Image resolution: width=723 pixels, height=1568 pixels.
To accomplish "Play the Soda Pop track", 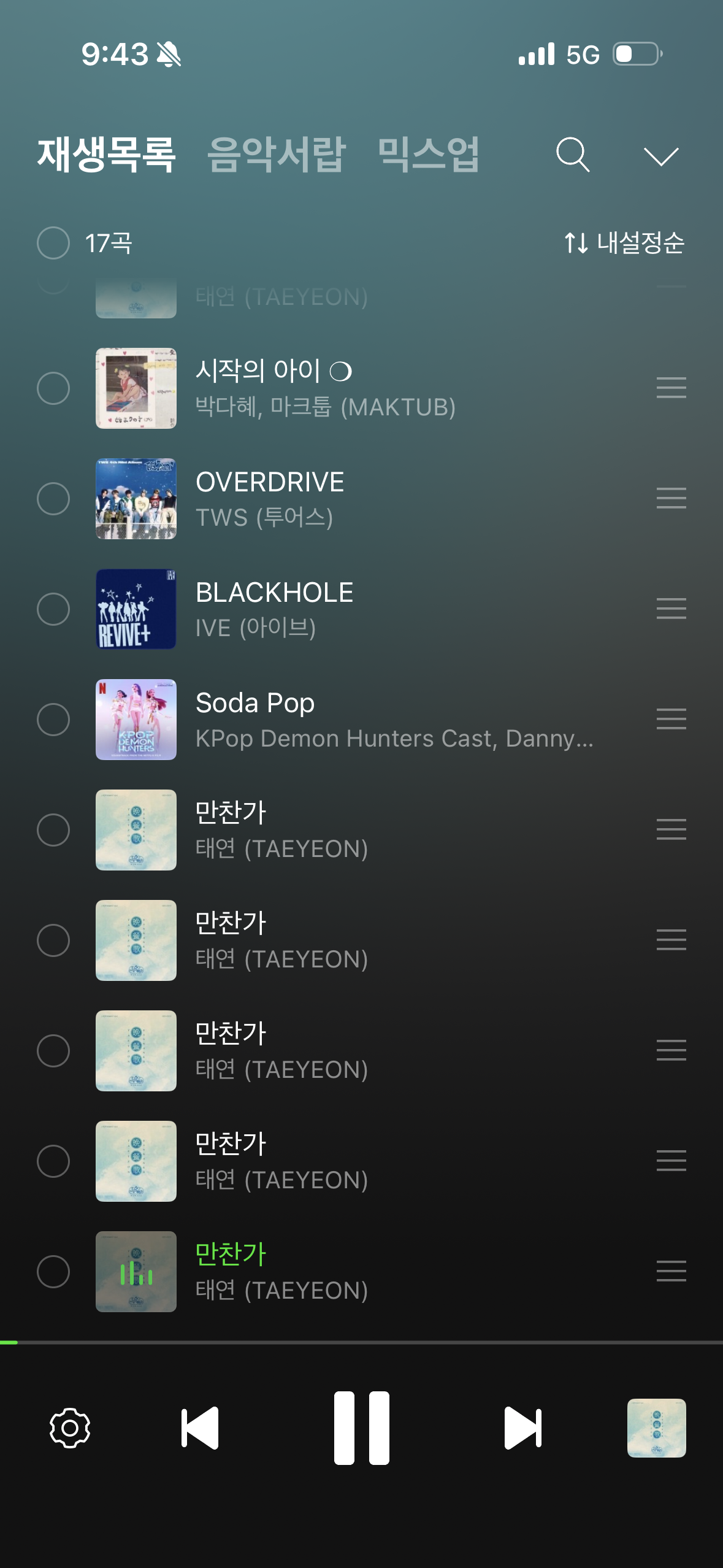I will pyautogui.click(x=362, y=720).
